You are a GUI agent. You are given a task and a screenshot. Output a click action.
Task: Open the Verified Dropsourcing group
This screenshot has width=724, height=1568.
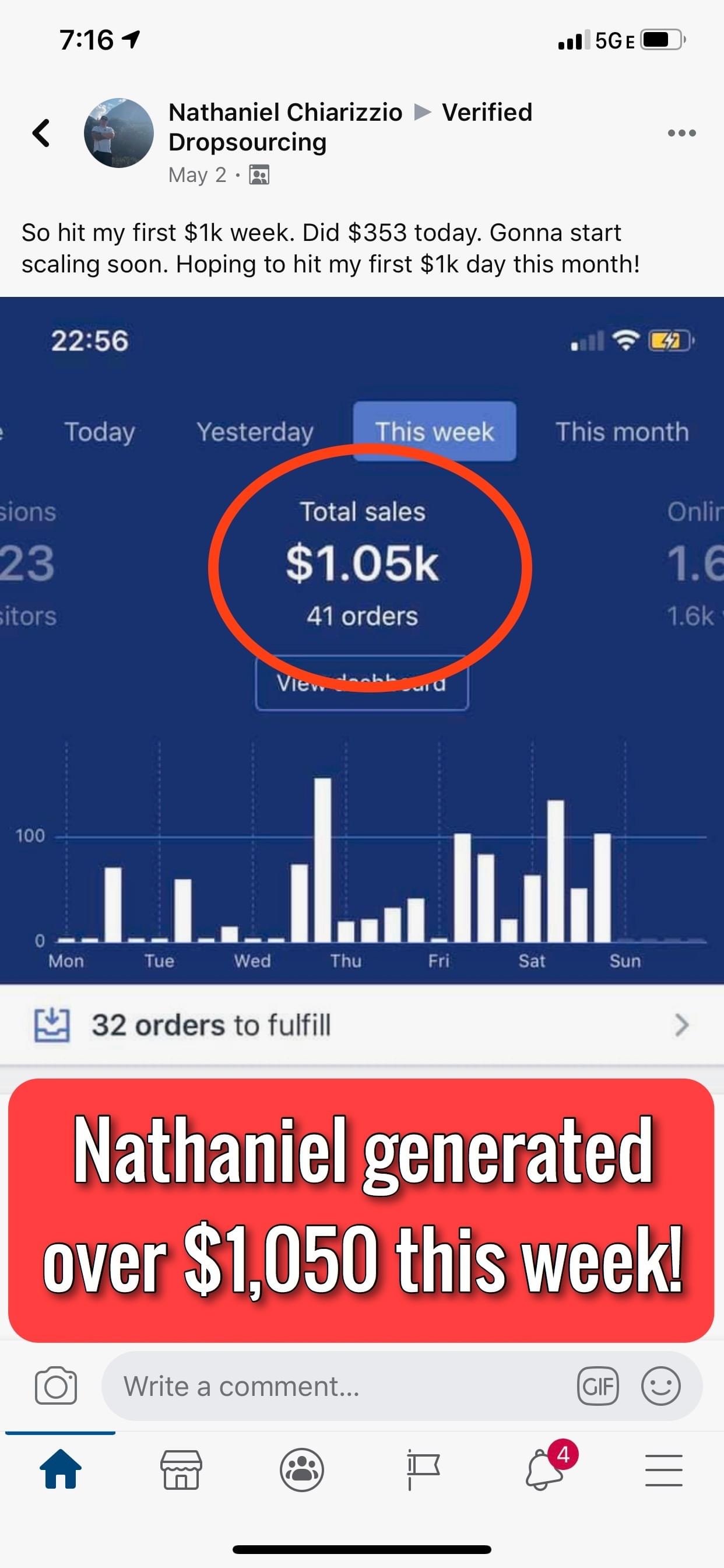tap(487, 113)
